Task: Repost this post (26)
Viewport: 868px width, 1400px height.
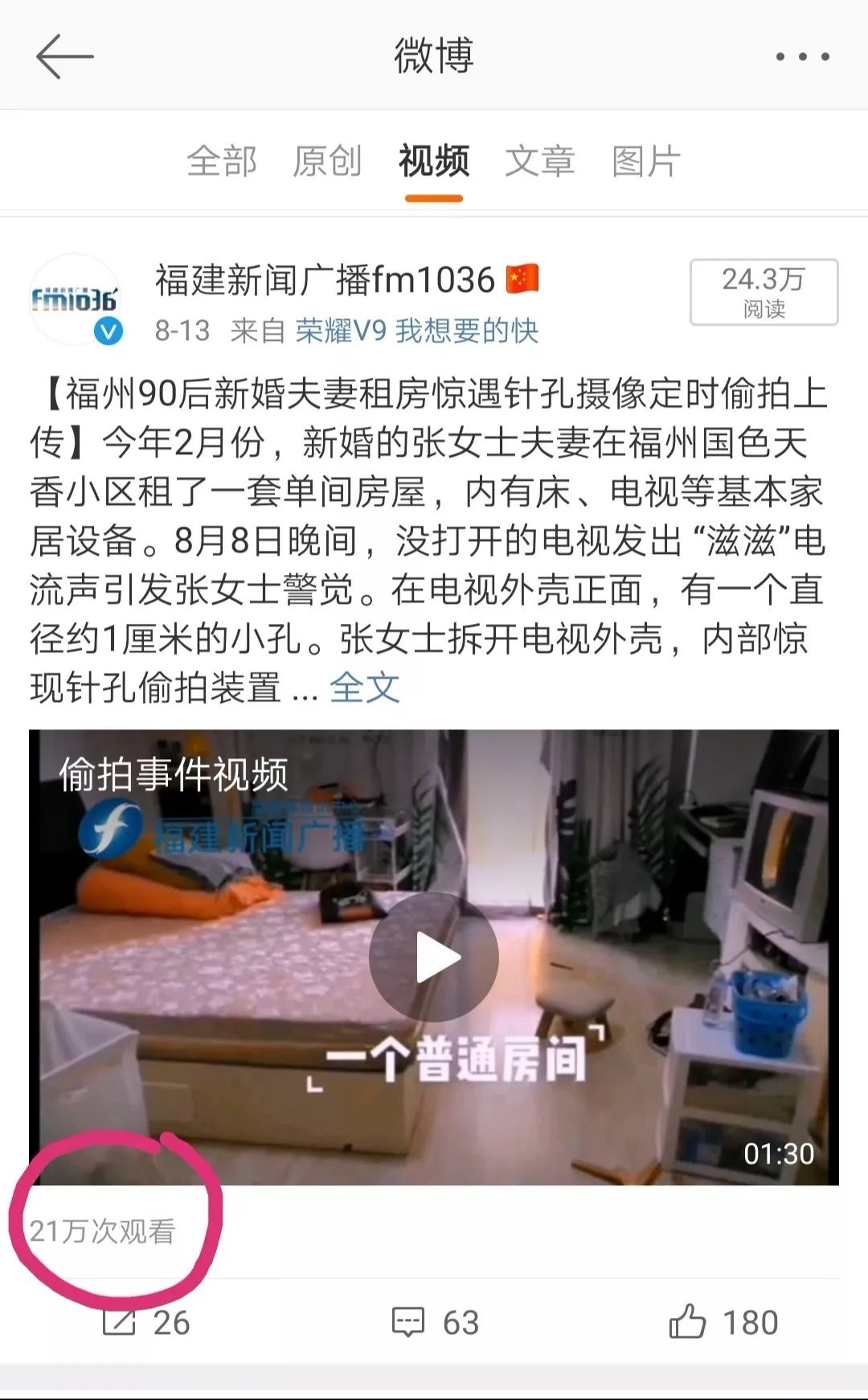Action: 146,1323
